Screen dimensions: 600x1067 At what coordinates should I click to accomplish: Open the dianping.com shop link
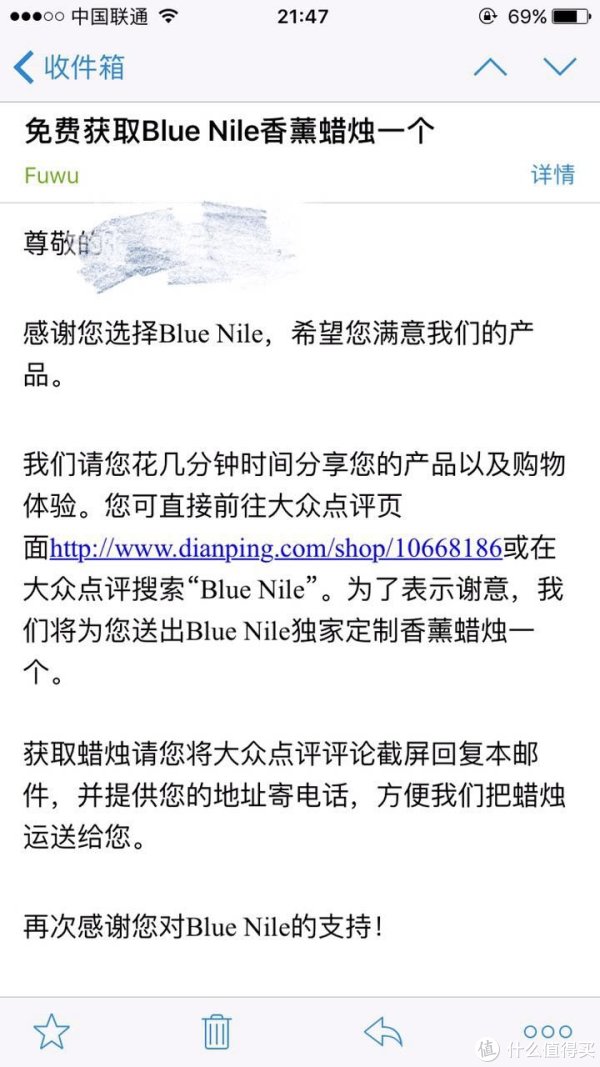[x=275, y=548]
